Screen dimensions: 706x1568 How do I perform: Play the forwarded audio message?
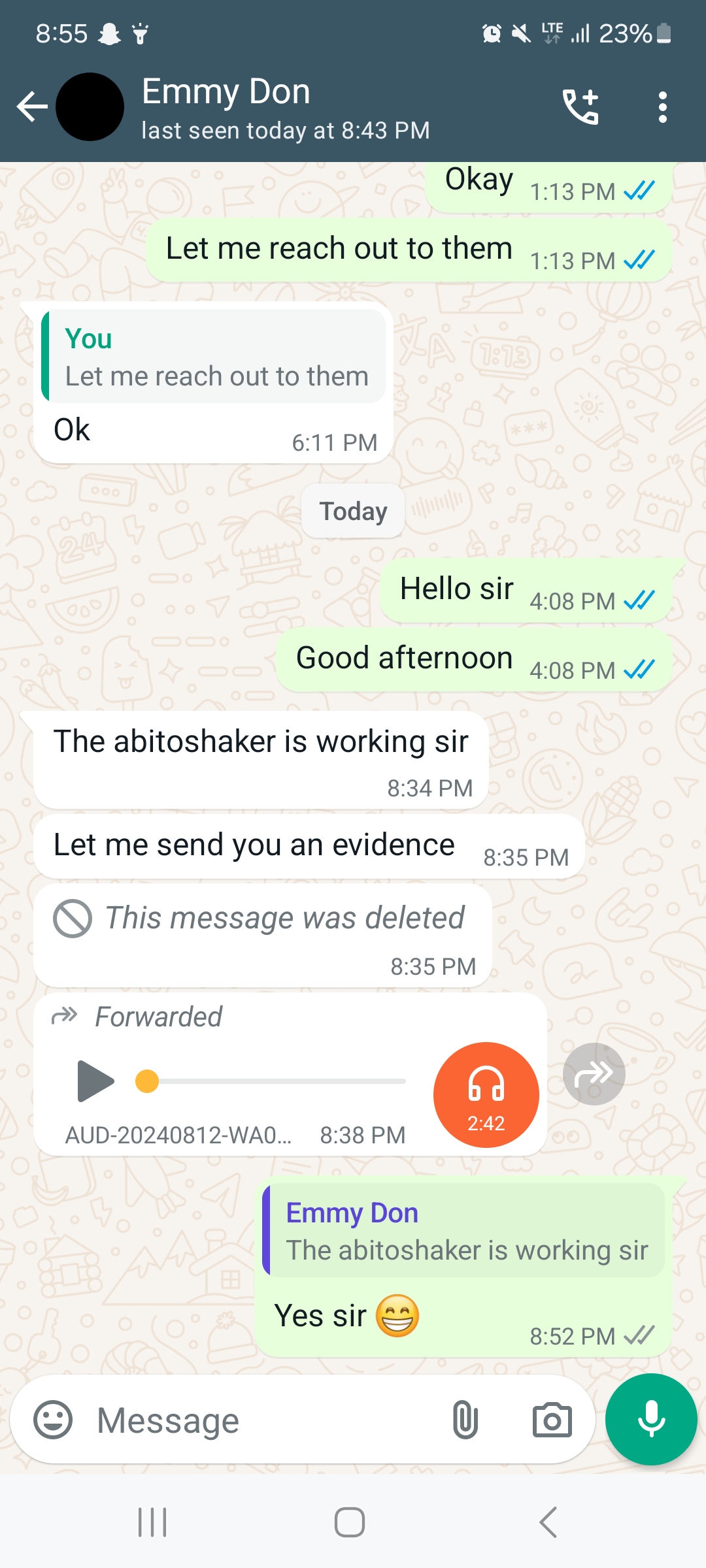click(x=95, y=1081)
